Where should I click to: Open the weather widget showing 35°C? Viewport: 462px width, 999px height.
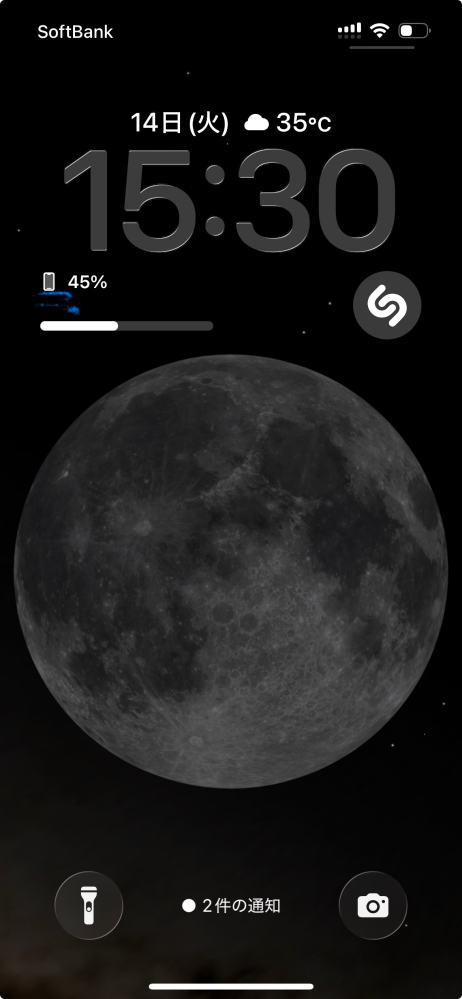pos(287,122)
